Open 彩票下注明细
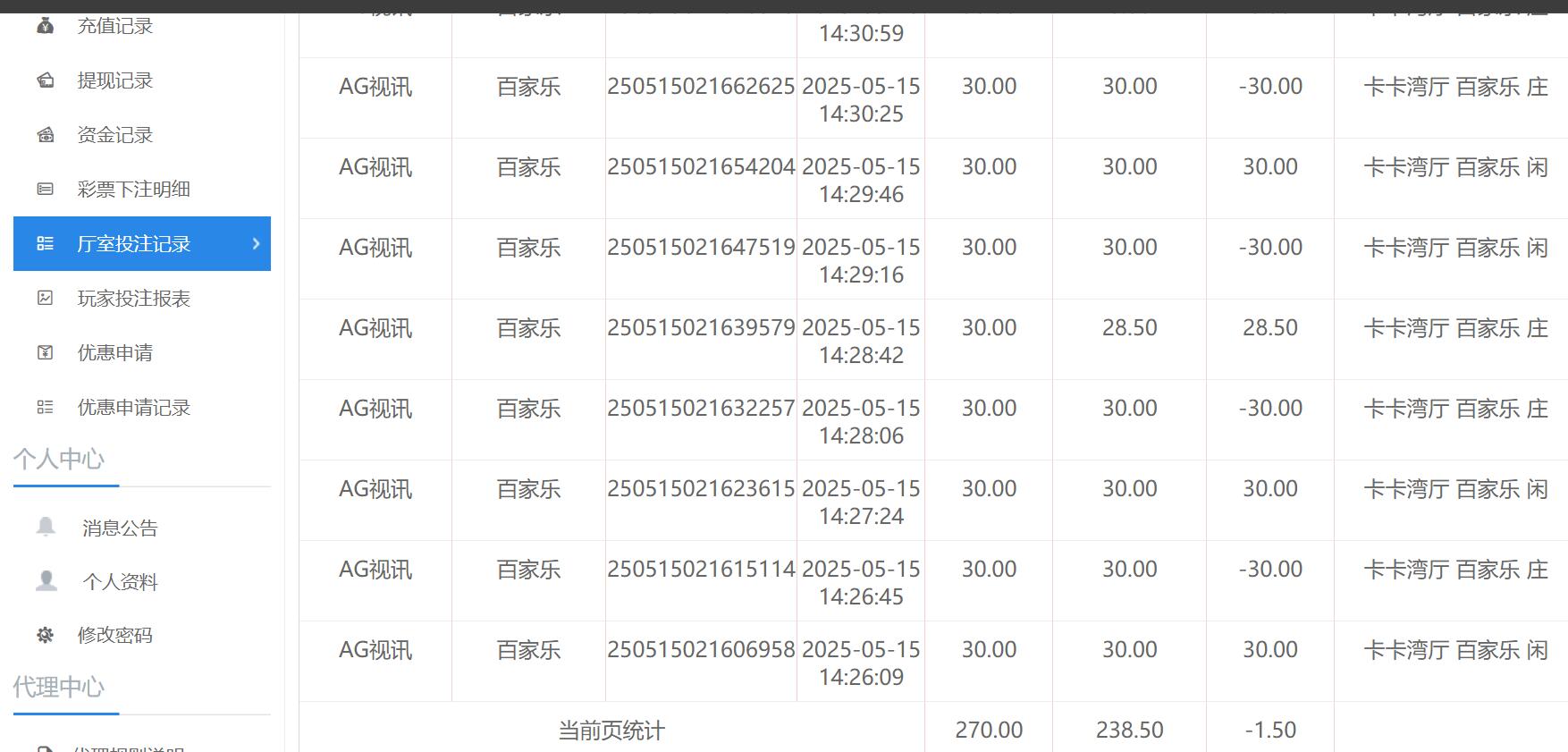Screen dimensions: 1568x752 pos(133,190)
